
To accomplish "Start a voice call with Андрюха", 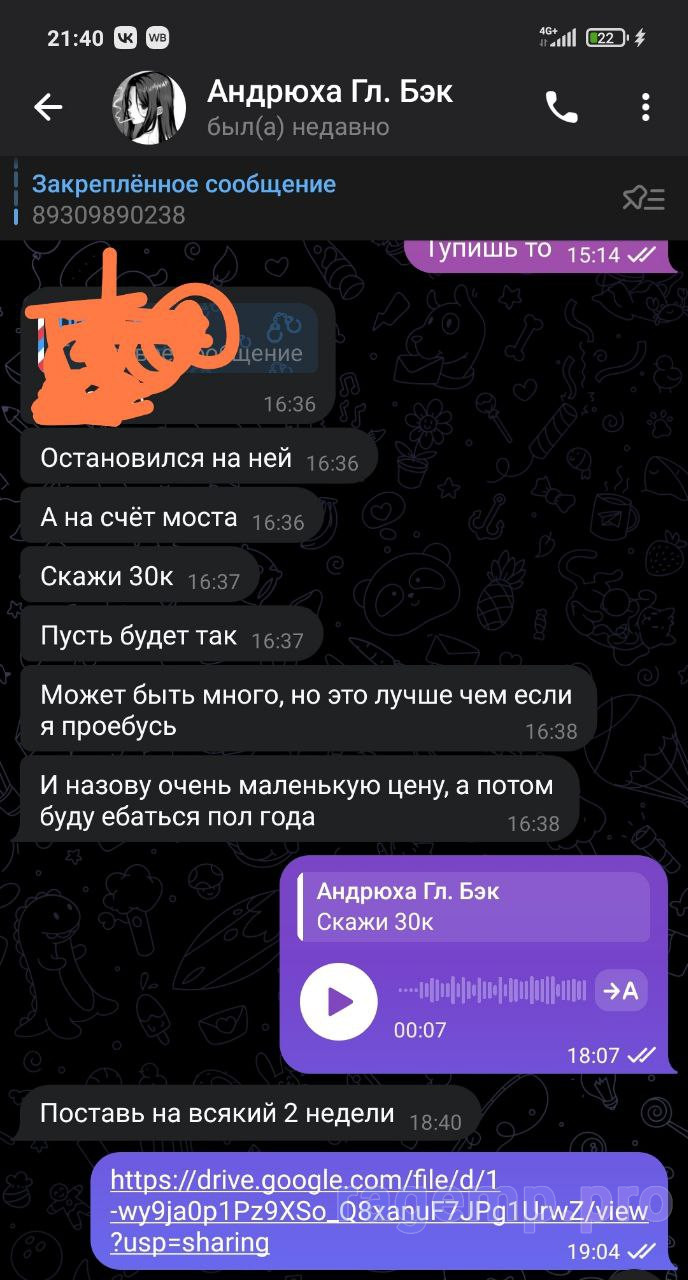I will (x=561, y=107).
